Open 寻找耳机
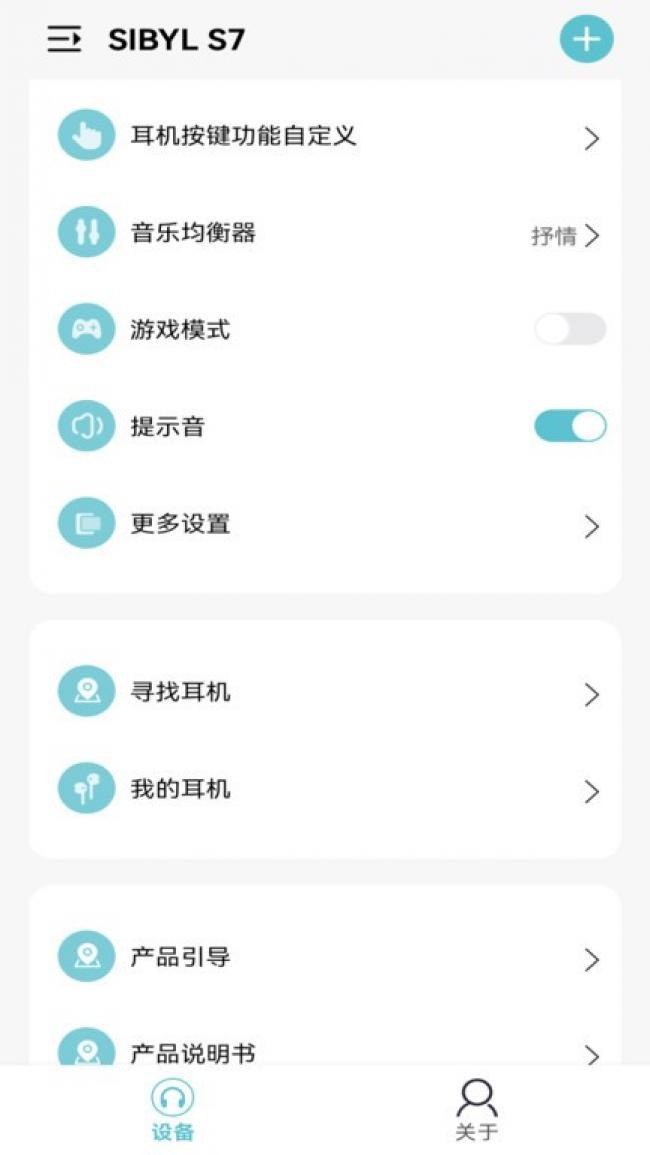Viewport: 650px width, 1155px height. click(325, 692)
